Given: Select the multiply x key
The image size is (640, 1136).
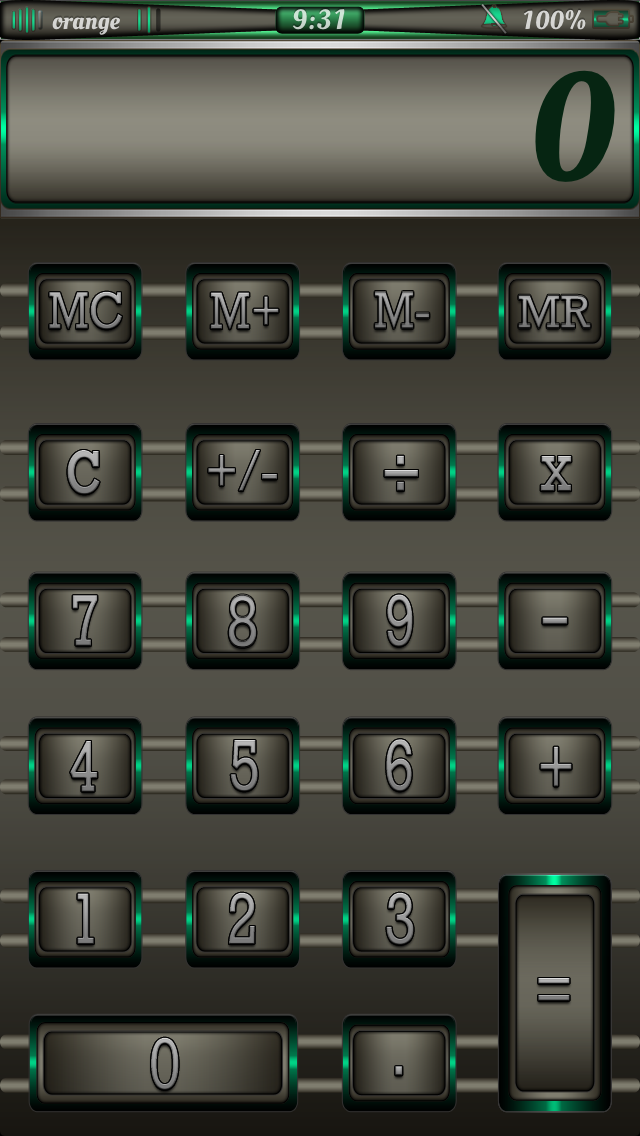Looking at the screenshot, I should coord(555,472).
